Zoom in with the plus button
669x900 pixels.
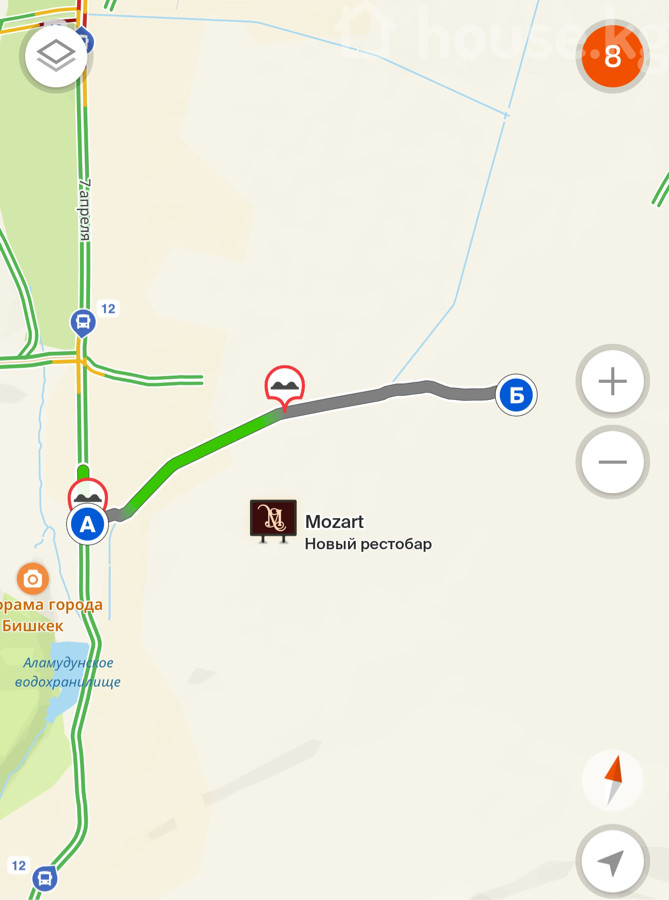[x=612, y=382]
